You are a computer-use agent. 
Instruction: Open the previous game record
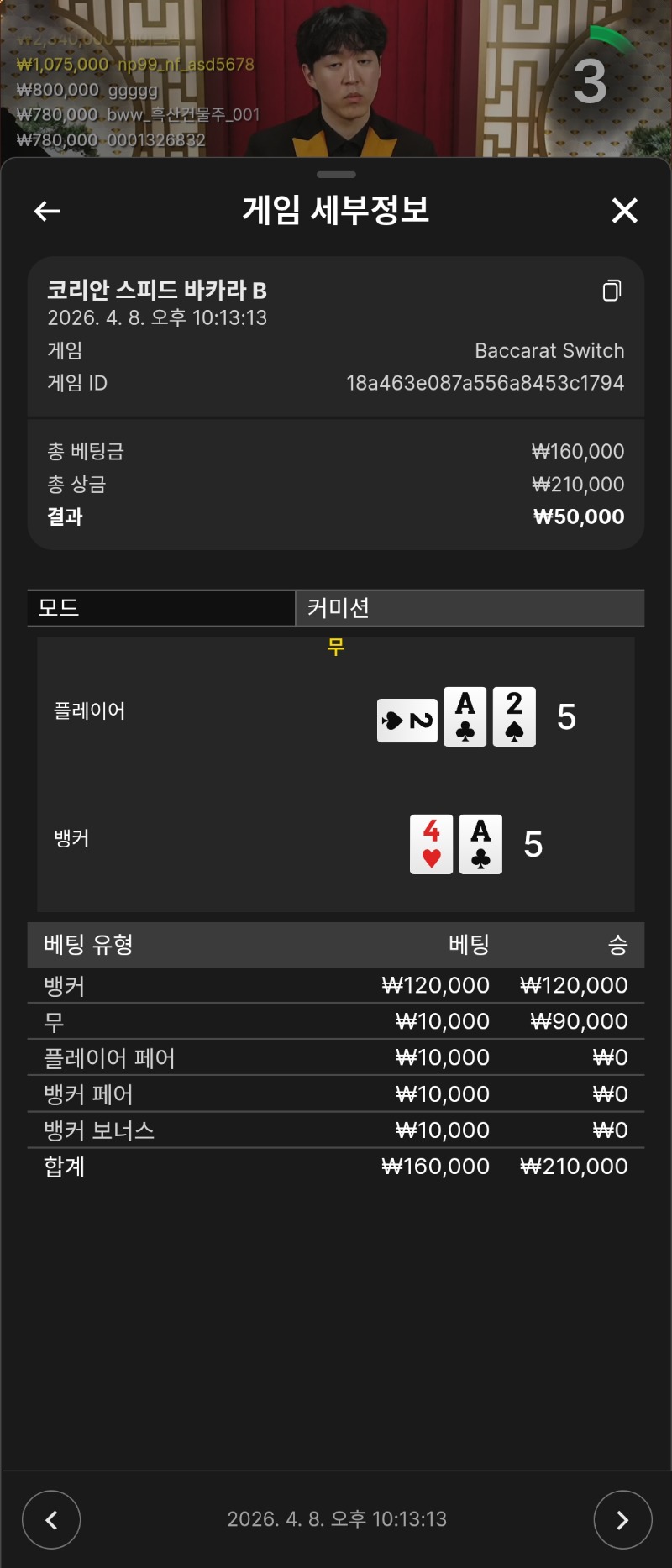click(x=51, y=1518)
